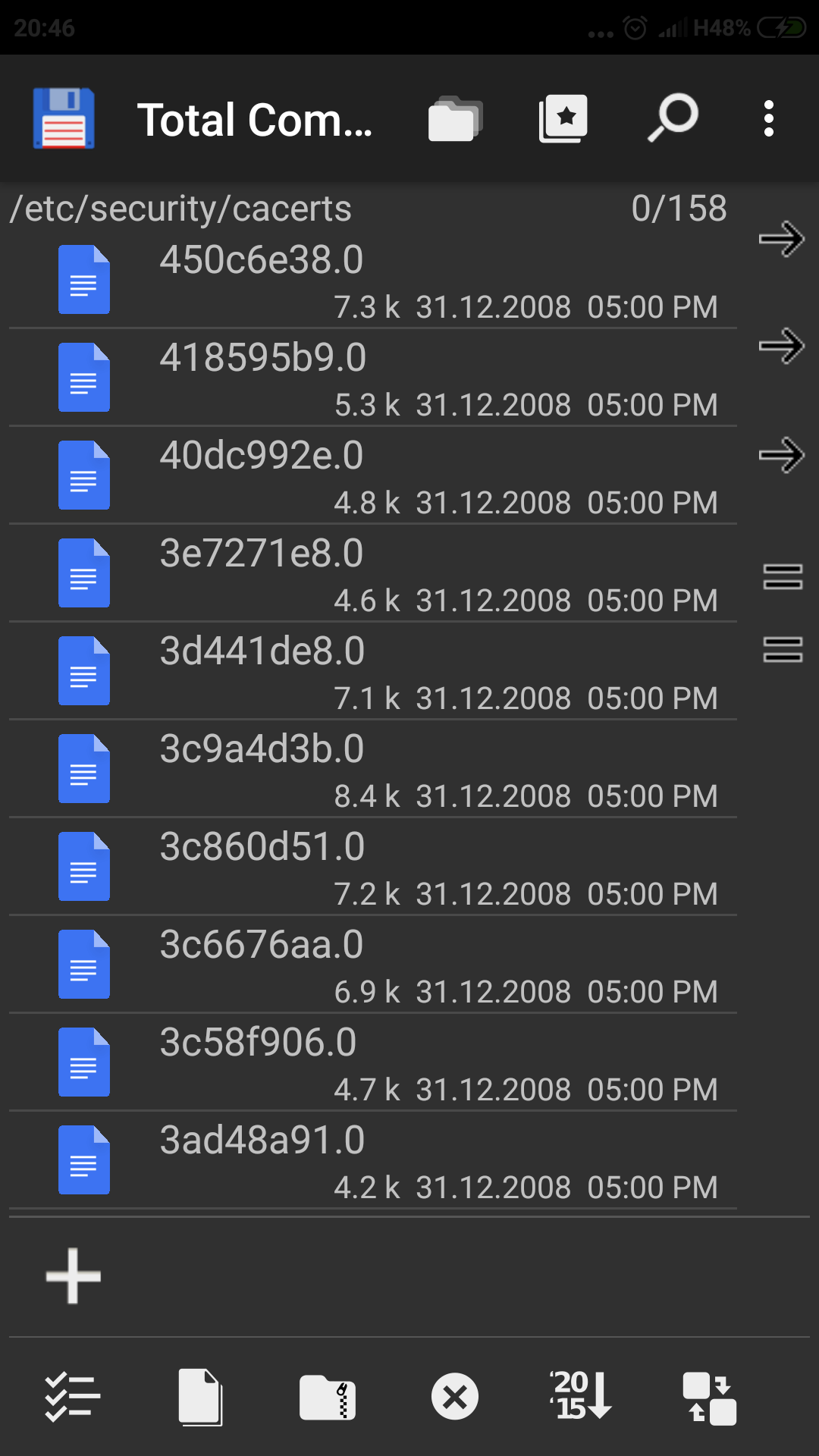This screenshot has width=819, height=1456.
Task: Select the 40dc992e.0 file row
Action: pos(372,475)
